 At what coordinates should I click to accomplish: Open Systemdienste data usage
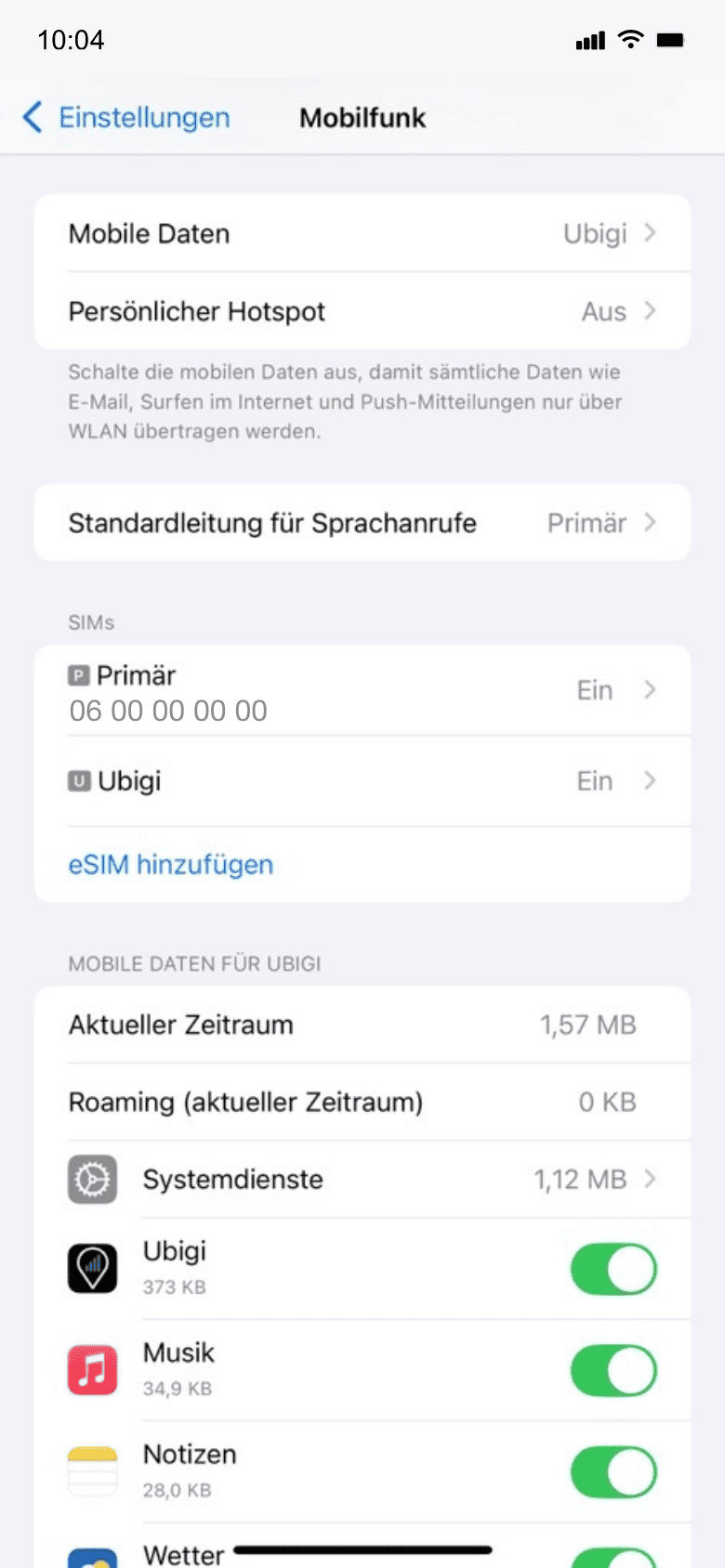(x=362, y=1180)
